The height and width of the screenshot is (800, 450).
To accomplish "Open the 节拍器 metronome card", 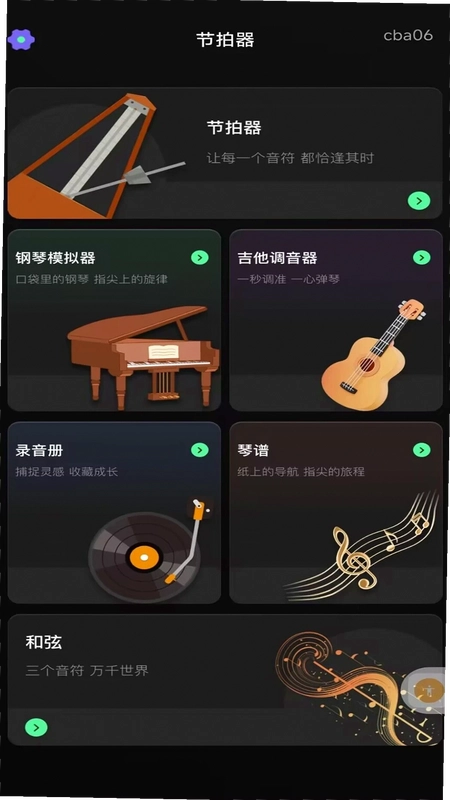I will pos(225,153).
